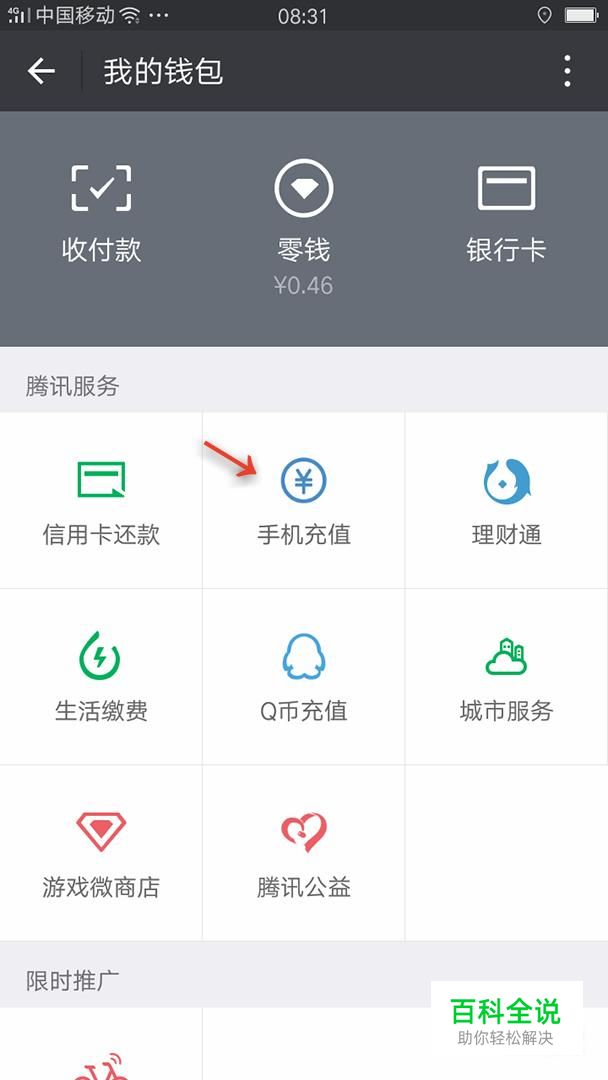Open 腾讯公益 charity

coord(304,853)
